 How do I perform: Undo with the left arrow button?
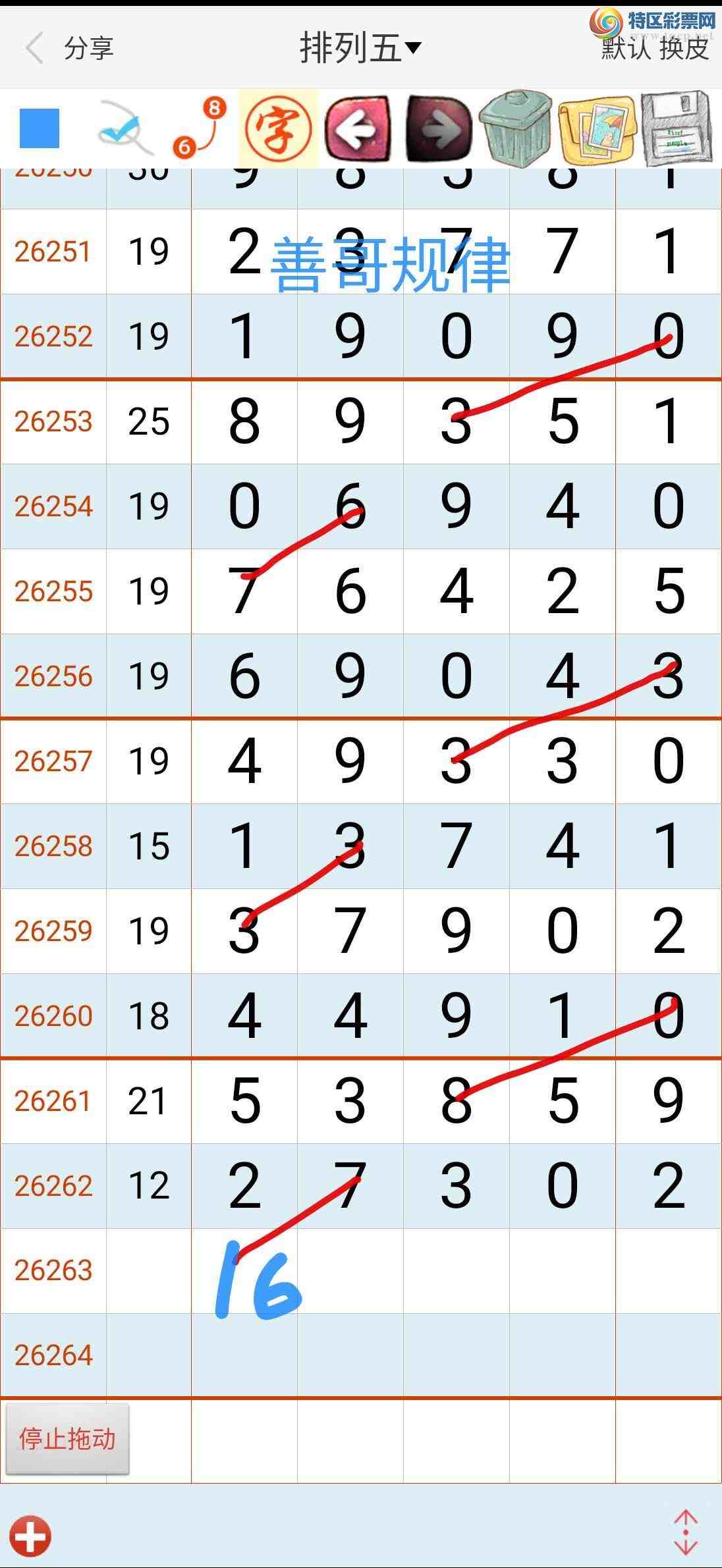point(358,128)
